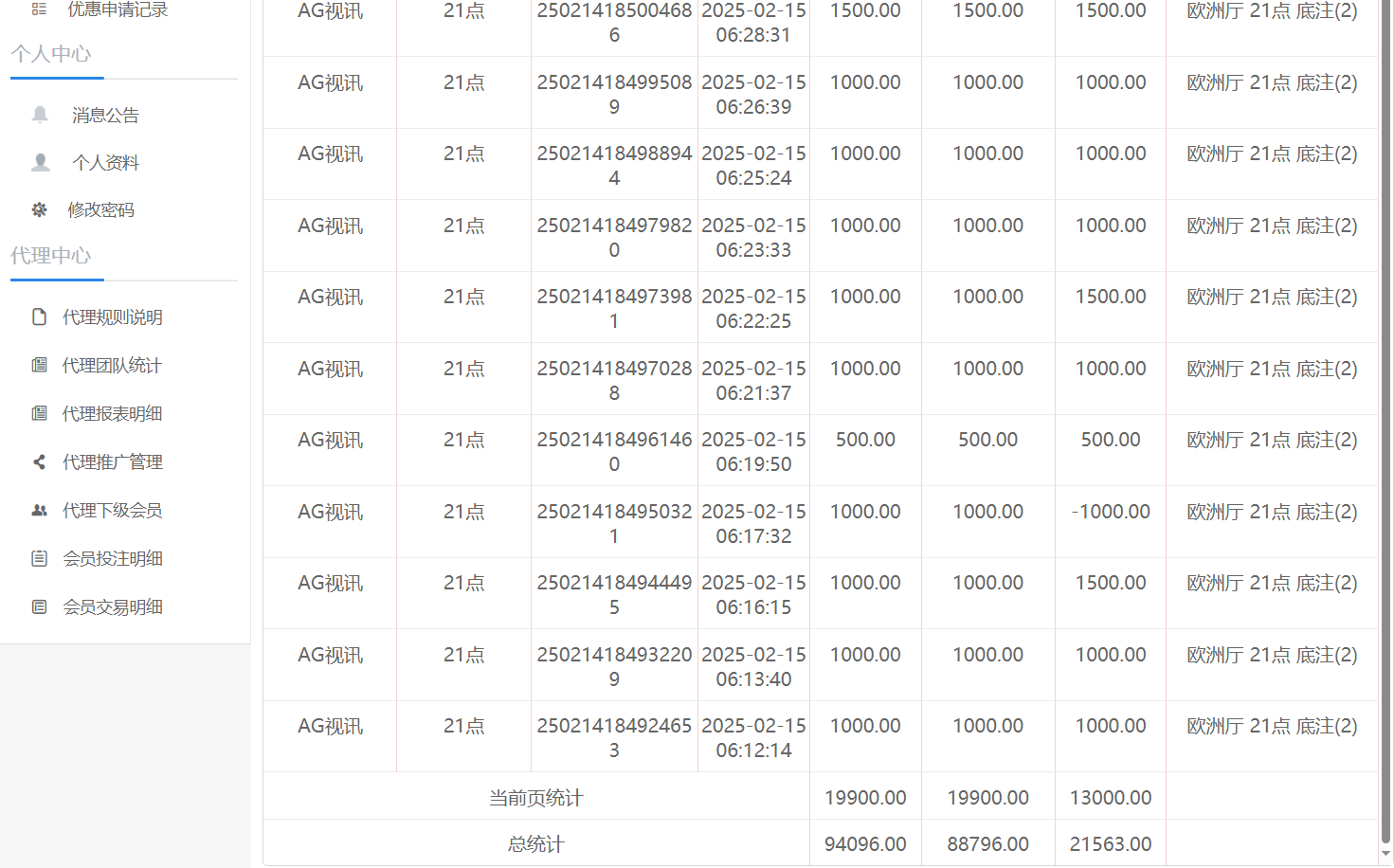View 代理规则说明
1394x868 pixels.
112,317
